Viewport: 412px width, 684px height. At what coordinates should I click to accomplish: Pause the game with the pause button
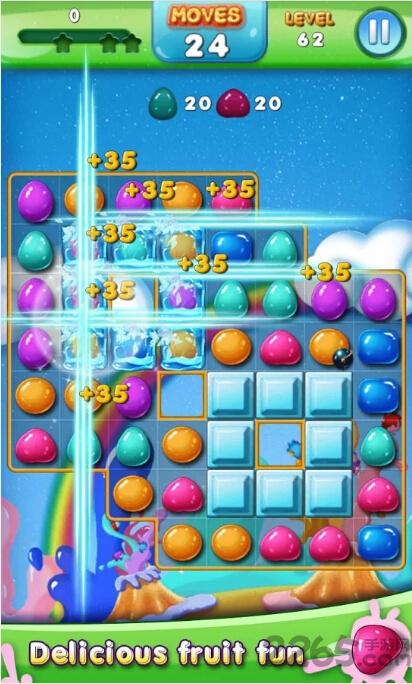(378, 31)
